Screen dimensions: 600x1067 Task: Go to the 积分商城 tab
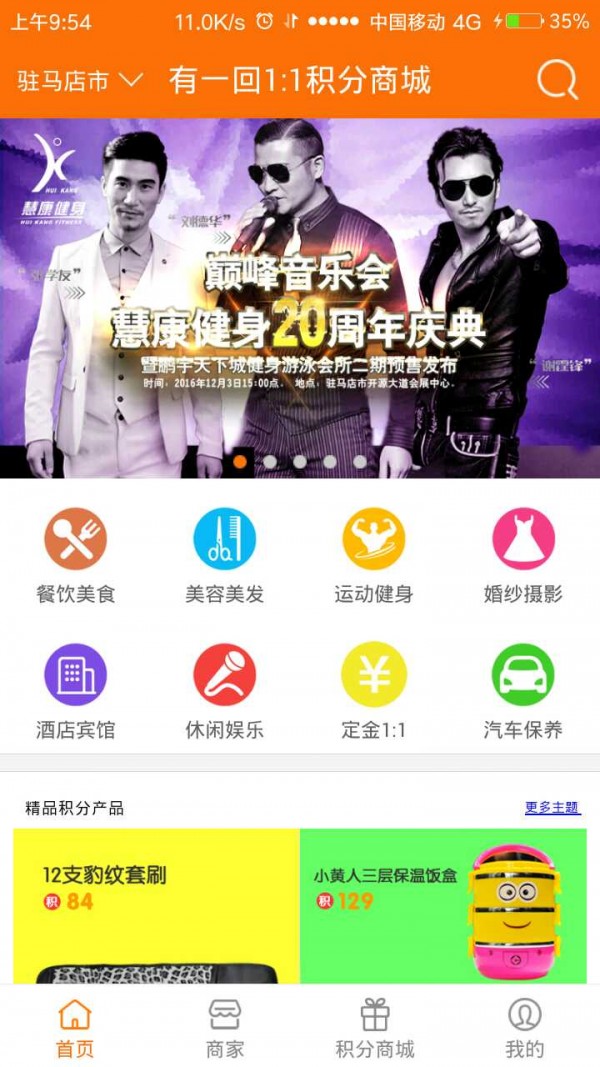tap(374, 1027)
